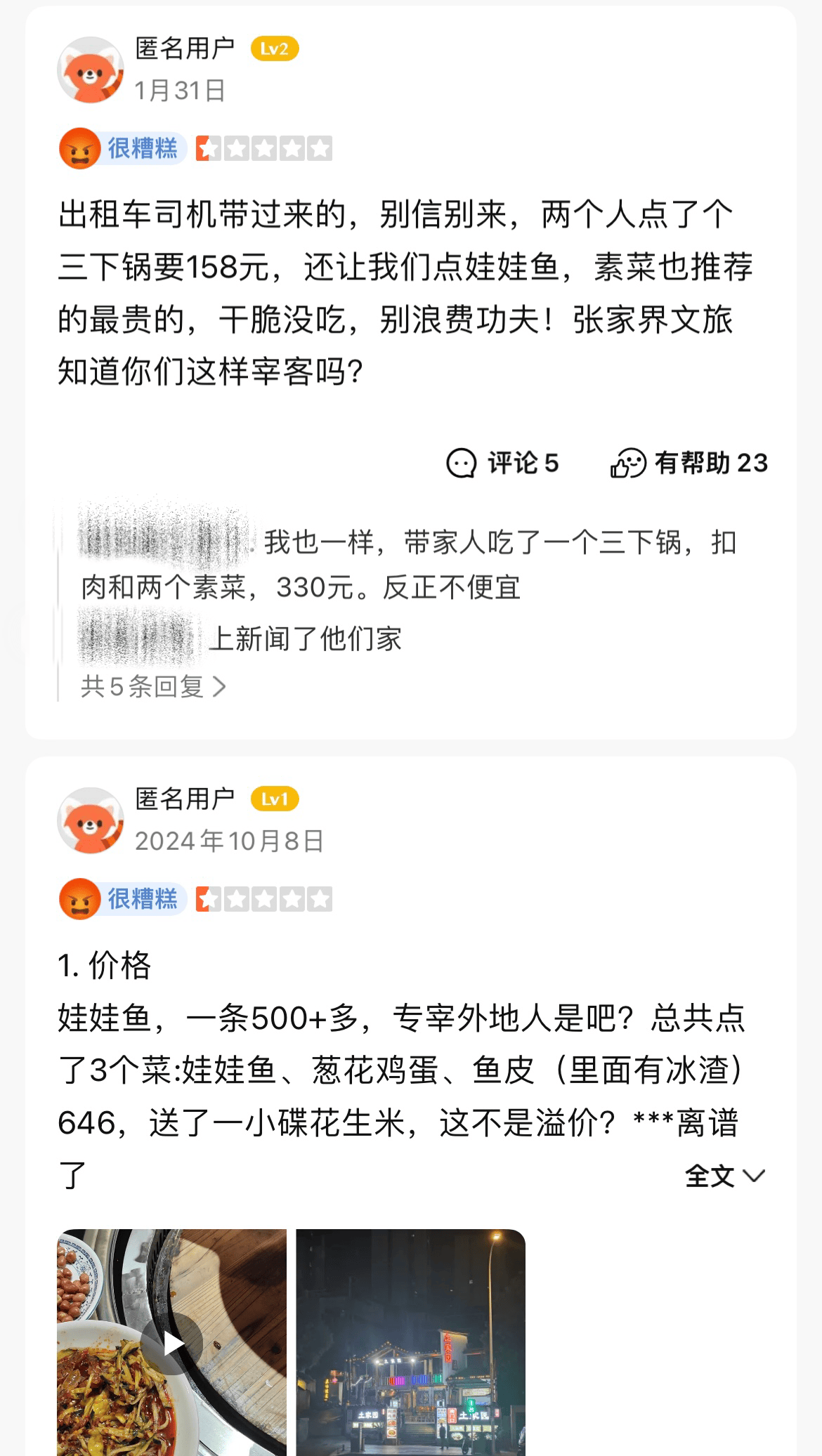822x1456 pixels.
Task: Open the Lv2 level badge link
Action: click(x=277, y=49)
